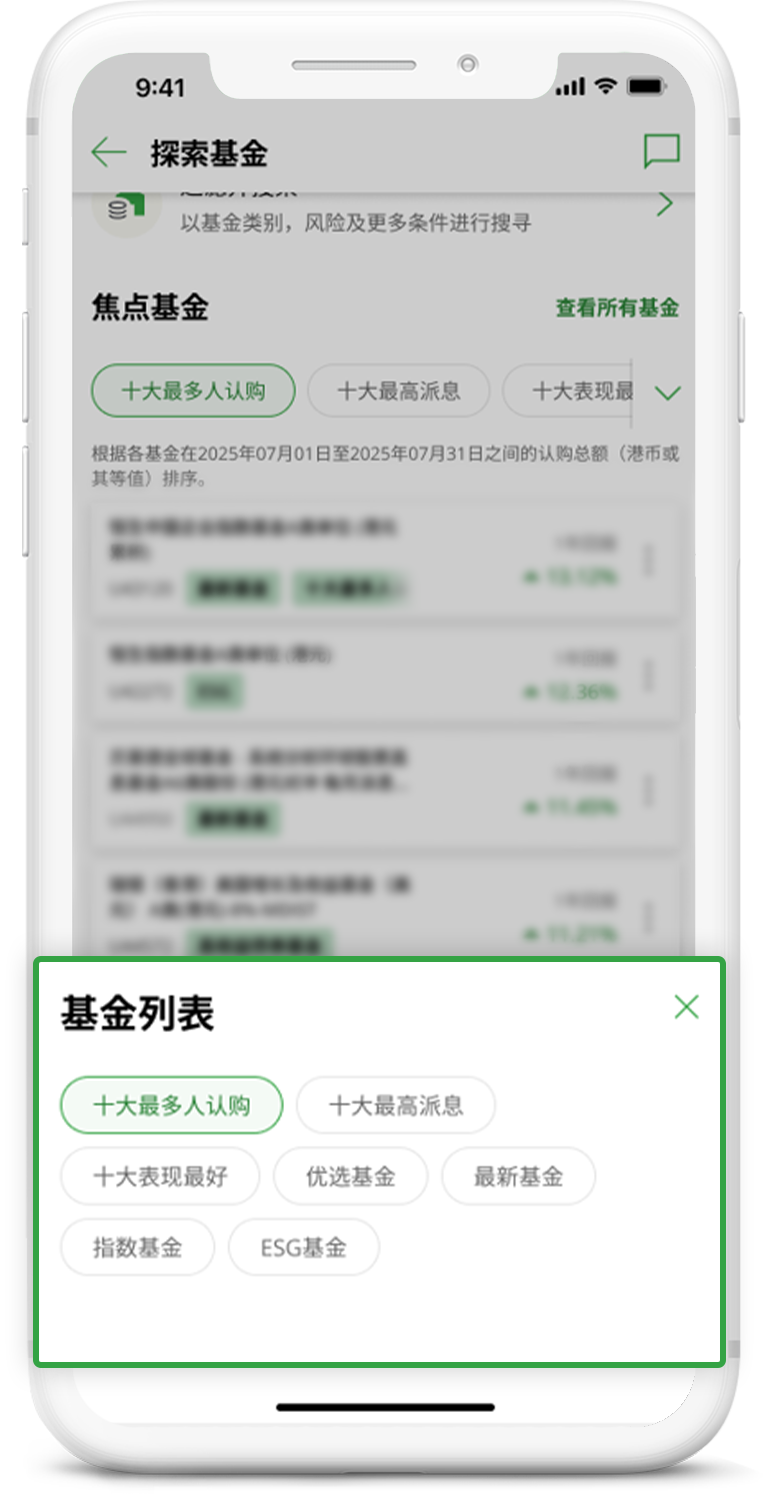Close the 基金列表 sheet
763x1494 pixels.
tap(686, 1006)
